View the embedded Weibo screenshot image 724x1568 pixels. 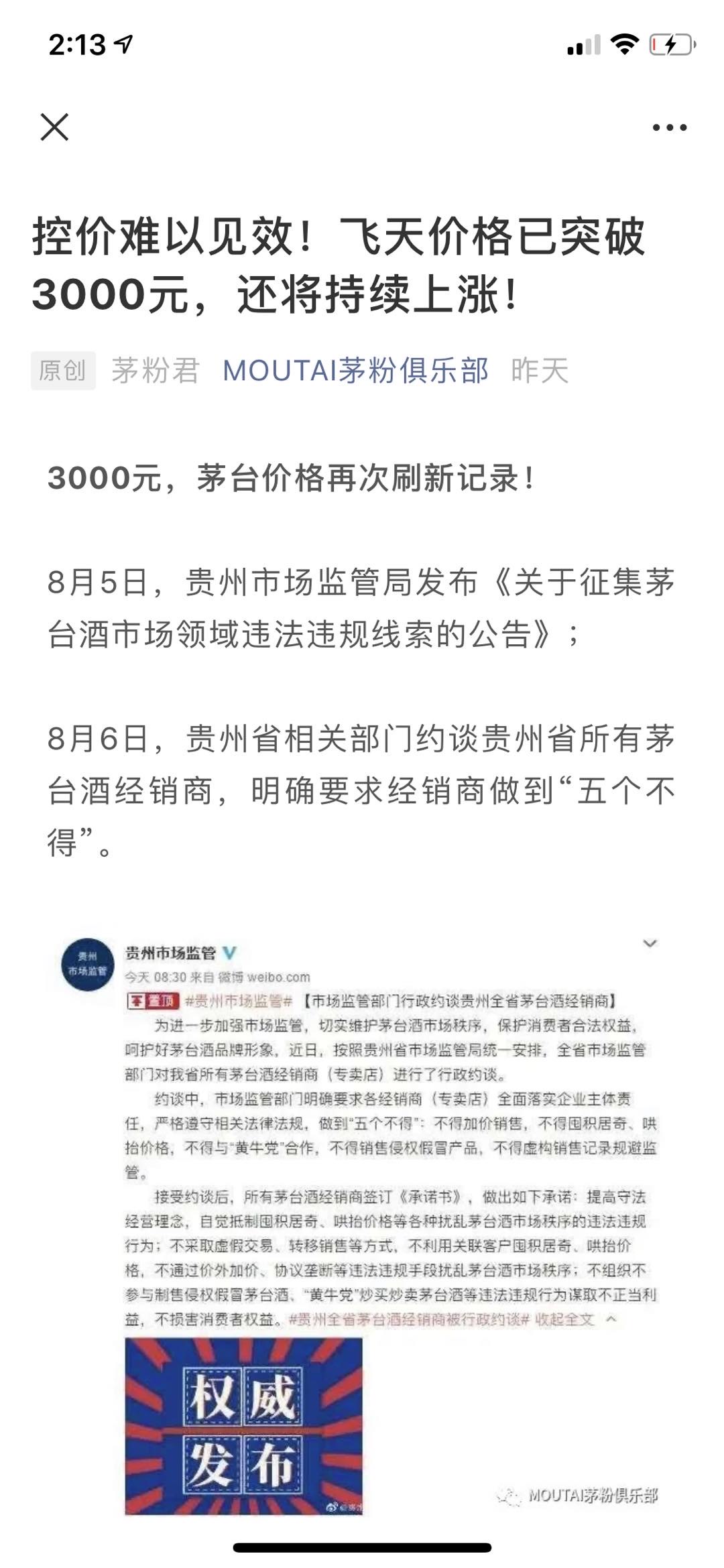(x=362, y=1226)
